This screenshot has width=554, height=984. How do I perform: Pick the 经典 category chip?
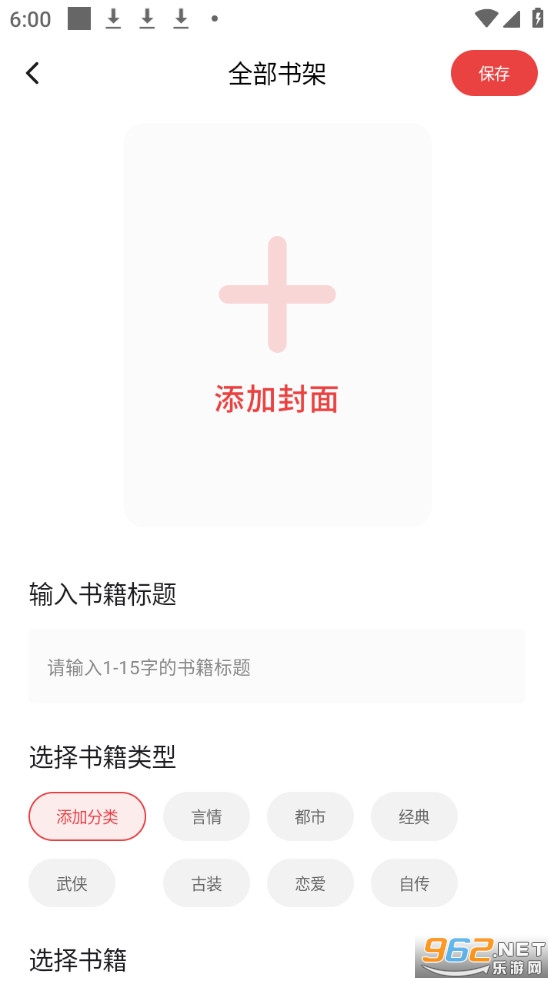tap(414, 816)
